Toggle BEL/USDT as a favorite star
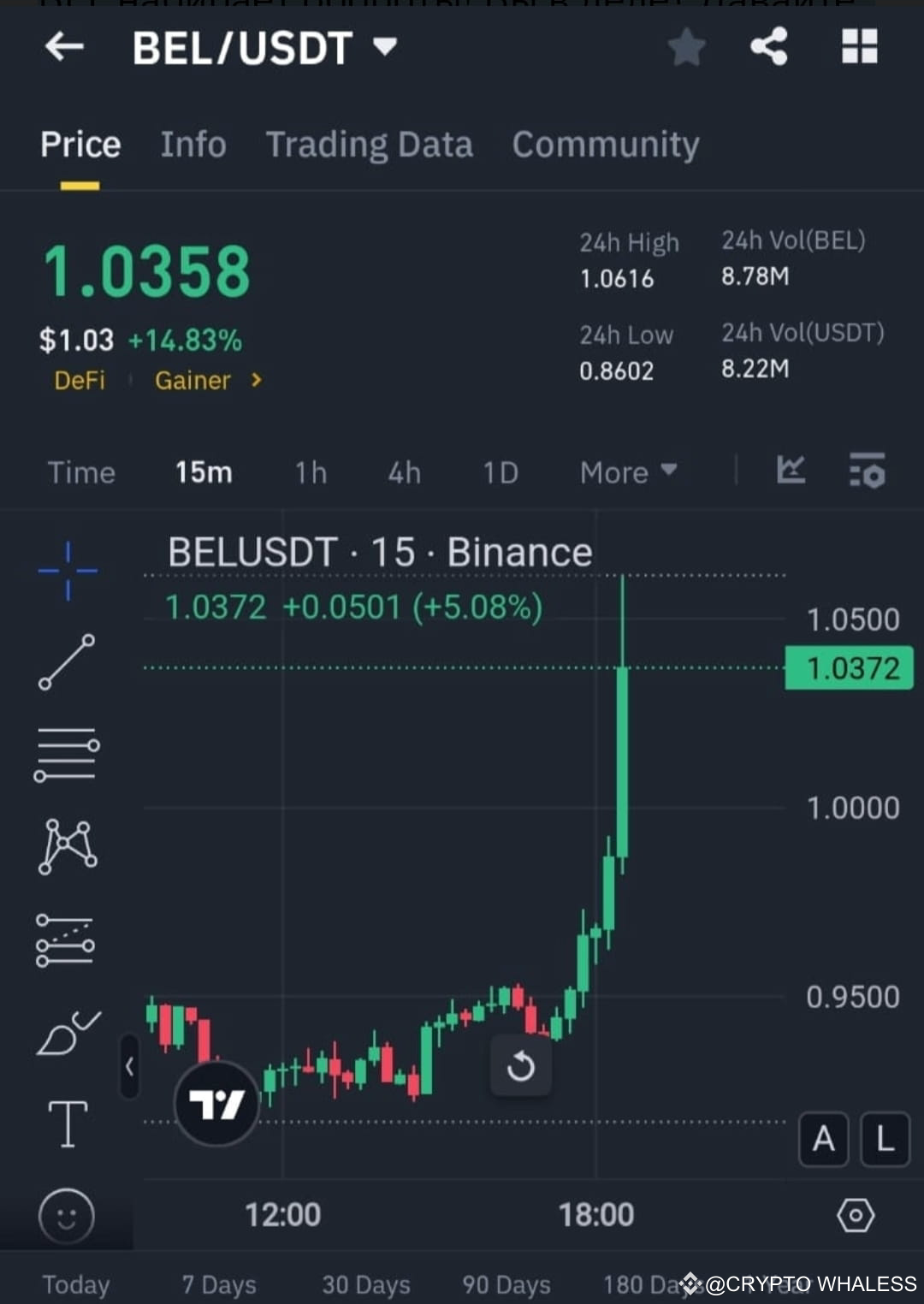Viewport: 924px width, 1304px height. coord(686,48)
